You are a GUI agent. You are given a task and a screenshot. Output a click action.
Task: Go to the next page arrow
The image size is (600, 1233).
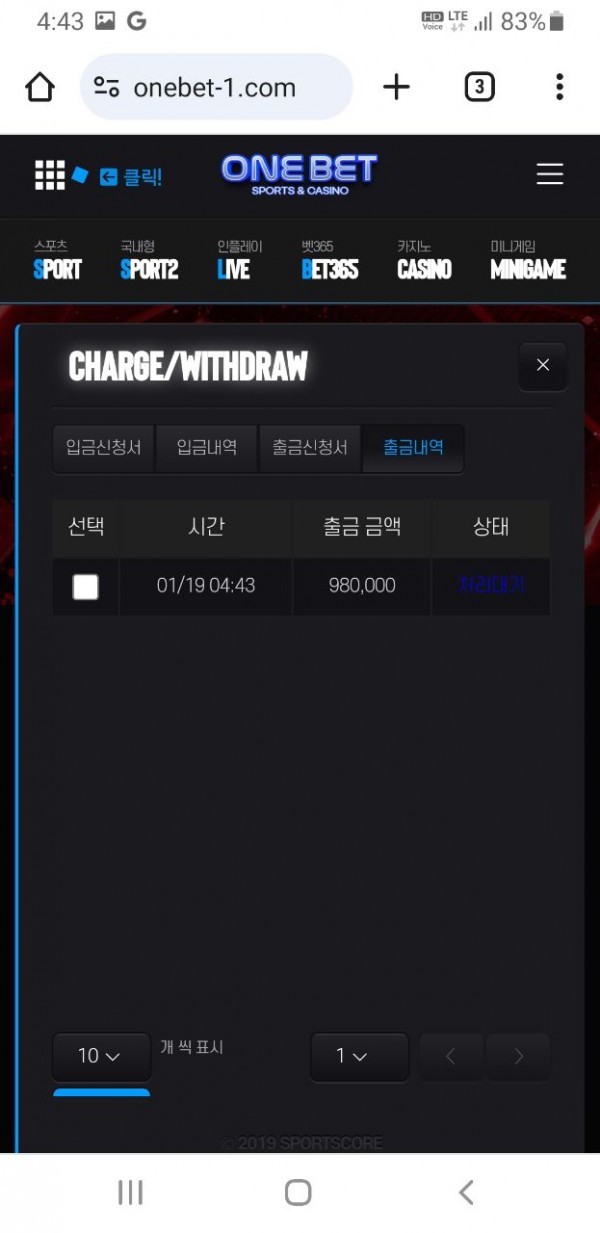click(x=518, y=1056)
